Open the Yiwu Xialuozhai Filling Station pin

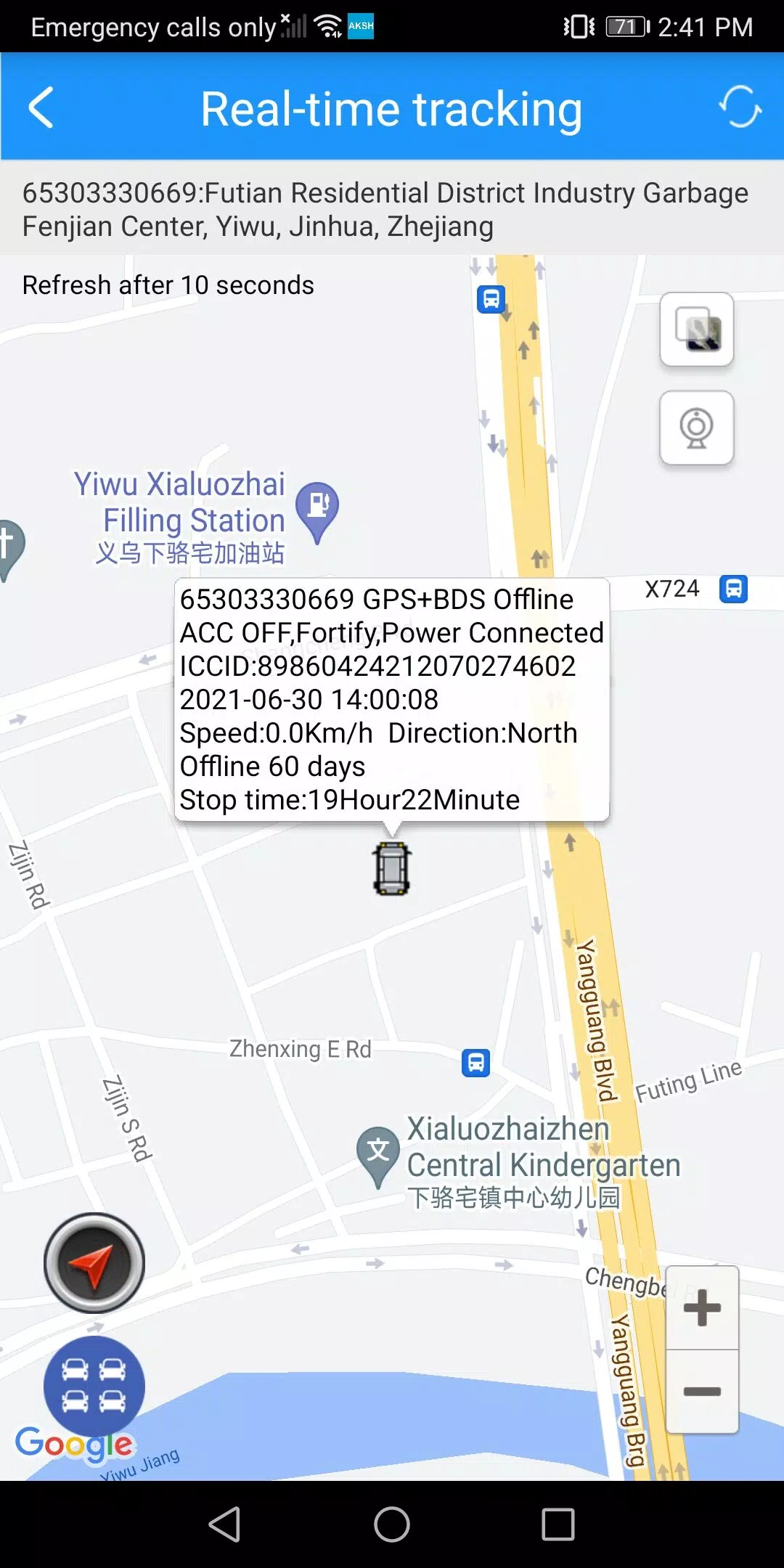click(317, 508)
